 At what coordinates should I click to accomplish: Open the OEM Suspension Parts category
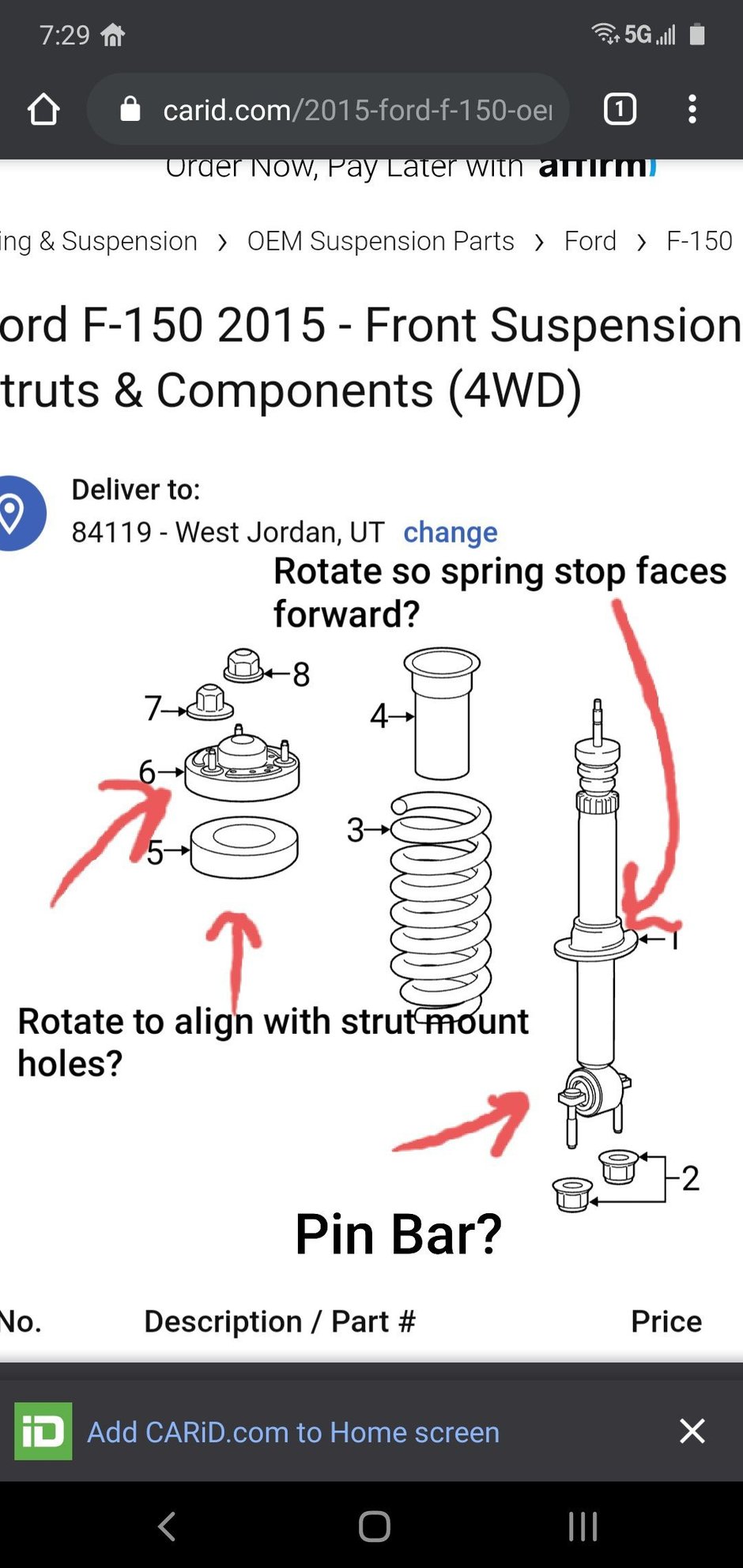pyautogui.click(x=380, y=241)
